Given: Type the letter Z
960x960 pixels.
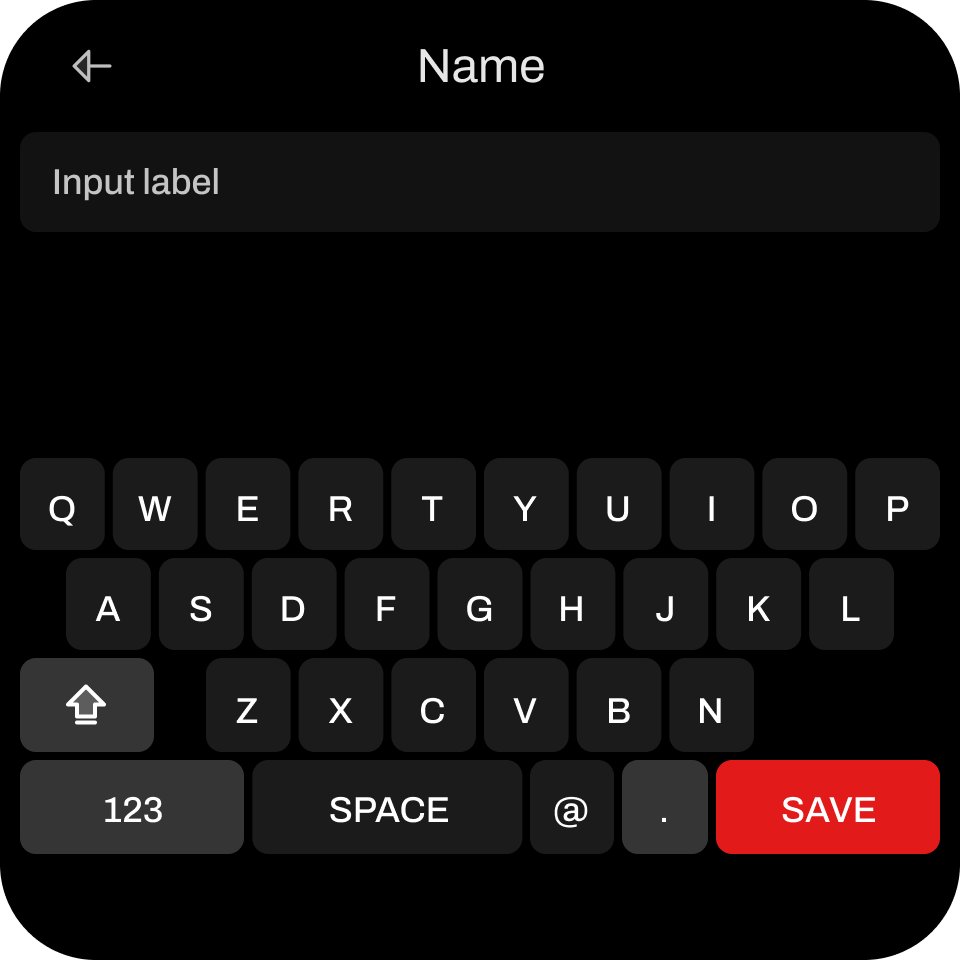Looking at the screenshot, I should (248, 706).
